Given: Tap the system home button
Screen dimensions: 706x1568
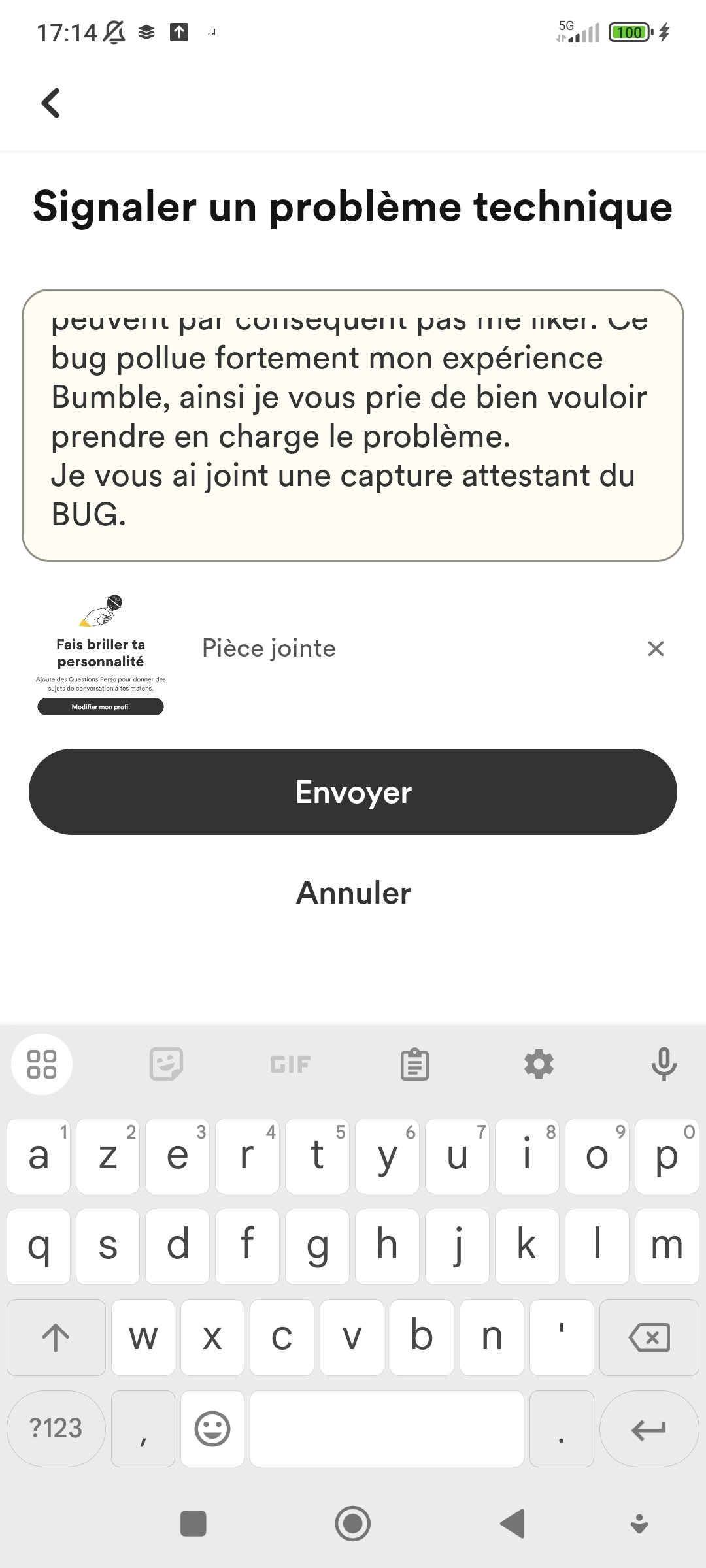Looking at the screenshot, I should tap(353, 1524).
